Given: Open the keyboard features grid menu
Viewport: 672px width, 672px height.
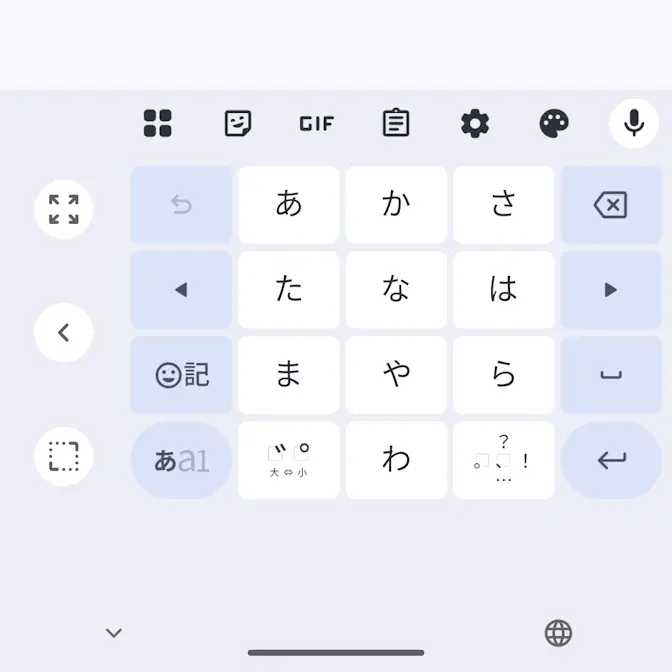Looking at the screenshot, I should click(158, 124).
